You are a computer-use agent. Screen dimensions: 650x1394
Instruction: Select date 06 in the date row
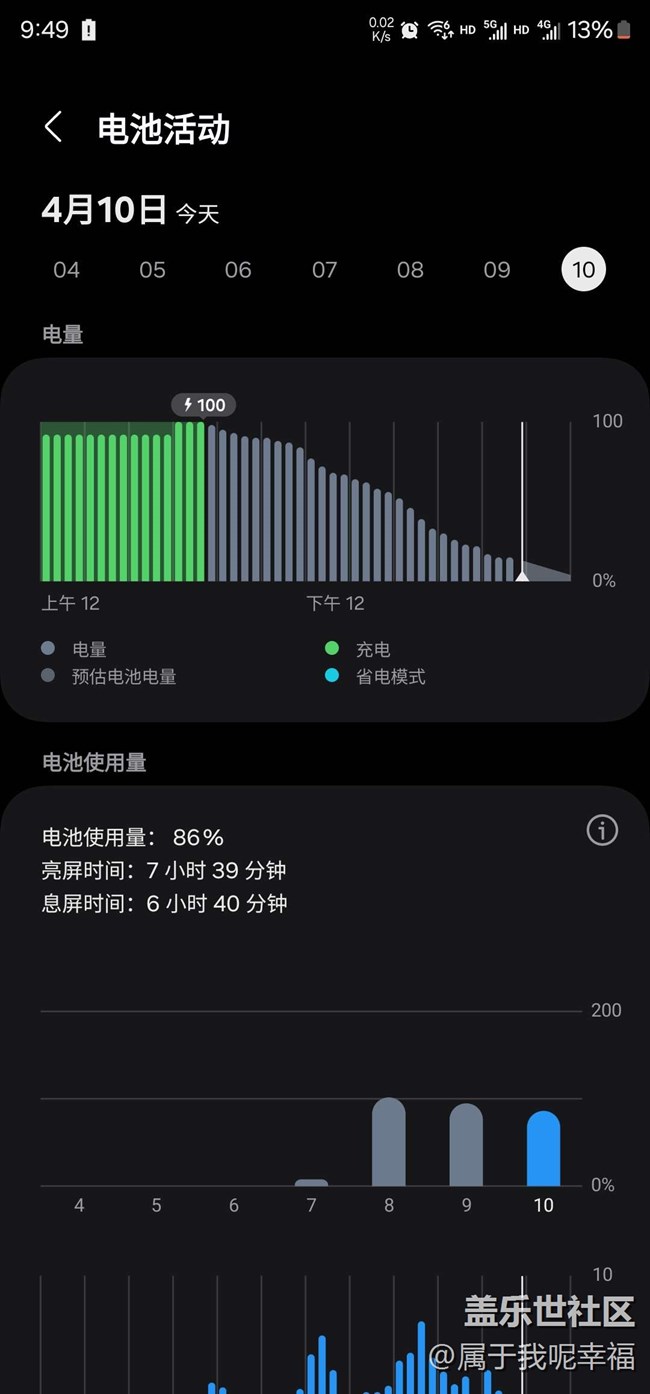(238, 270)
